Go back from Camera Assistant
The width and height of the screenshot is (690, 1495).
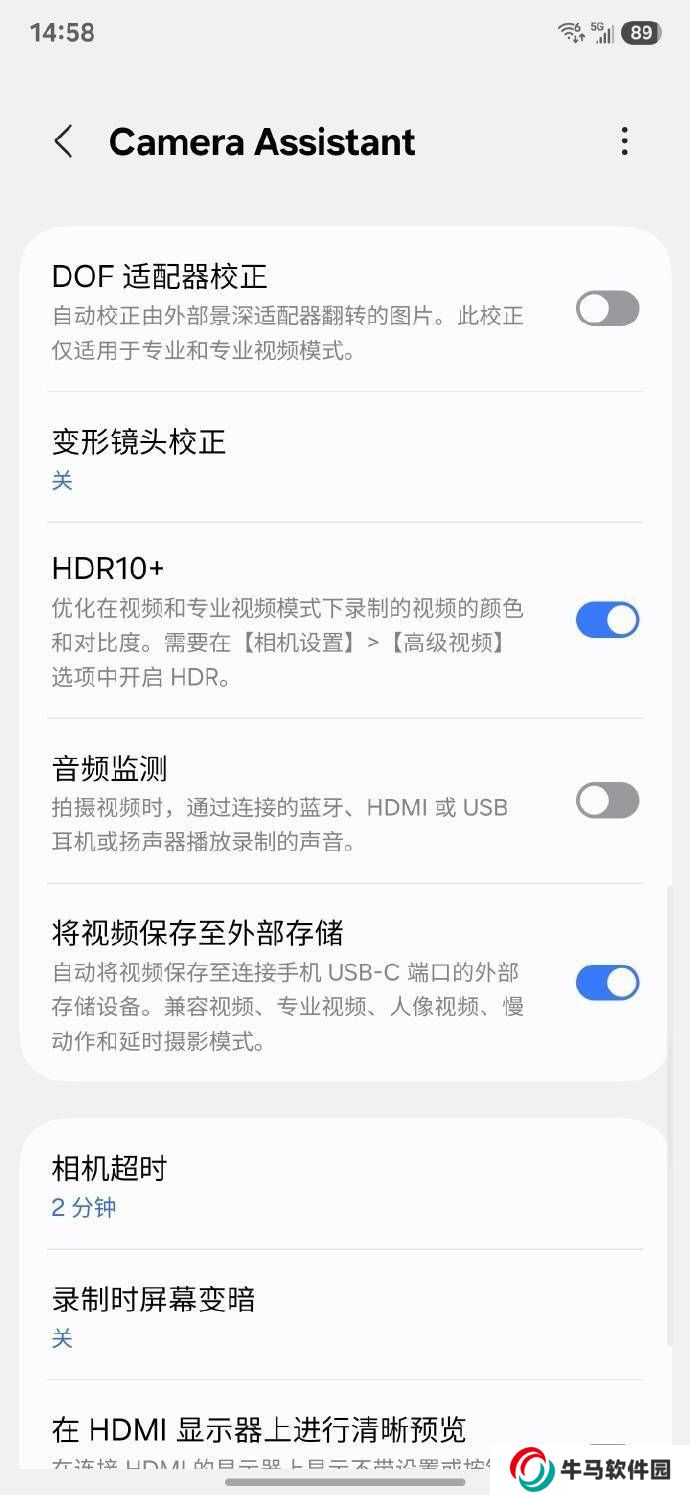point(63,142)
